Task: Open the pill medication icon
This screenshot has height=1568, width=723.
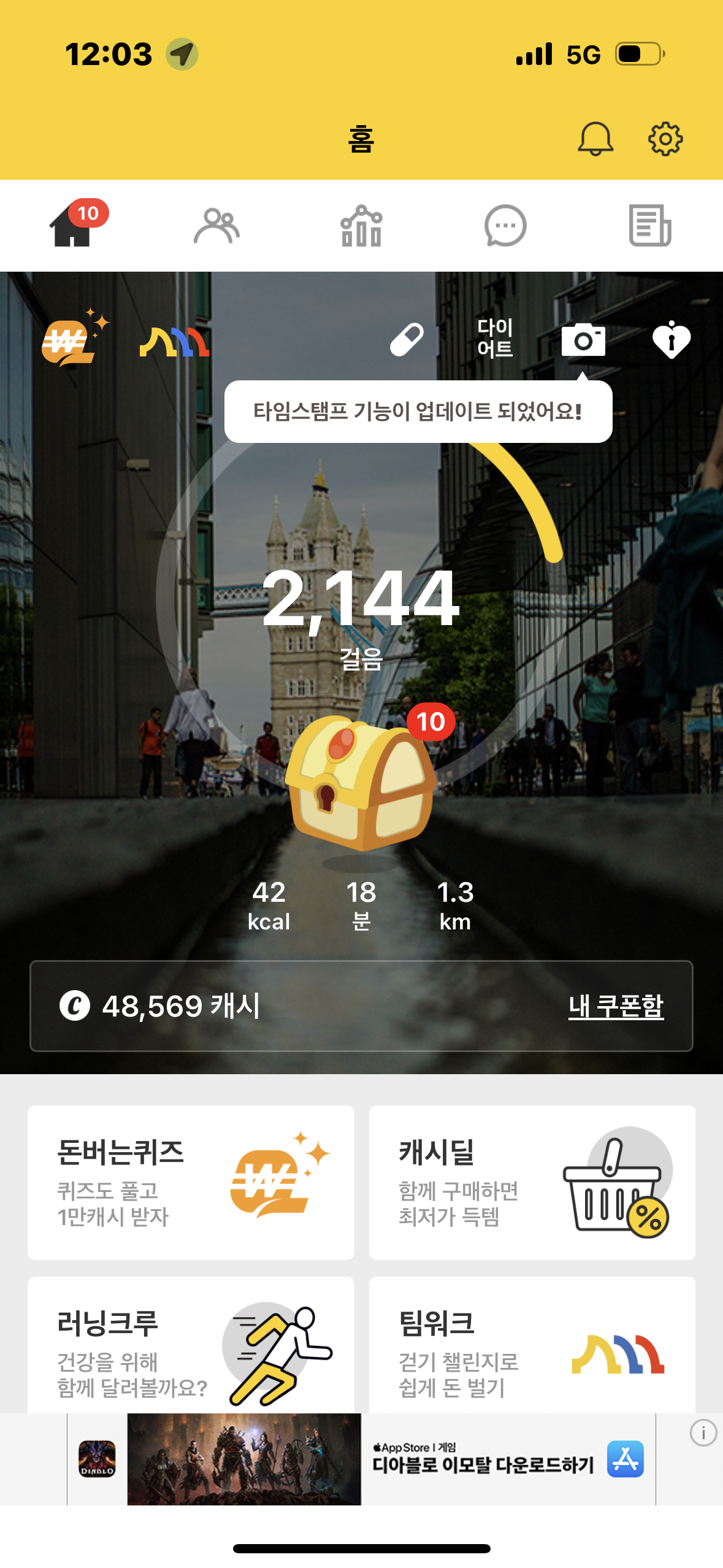Action: point(407,339)
